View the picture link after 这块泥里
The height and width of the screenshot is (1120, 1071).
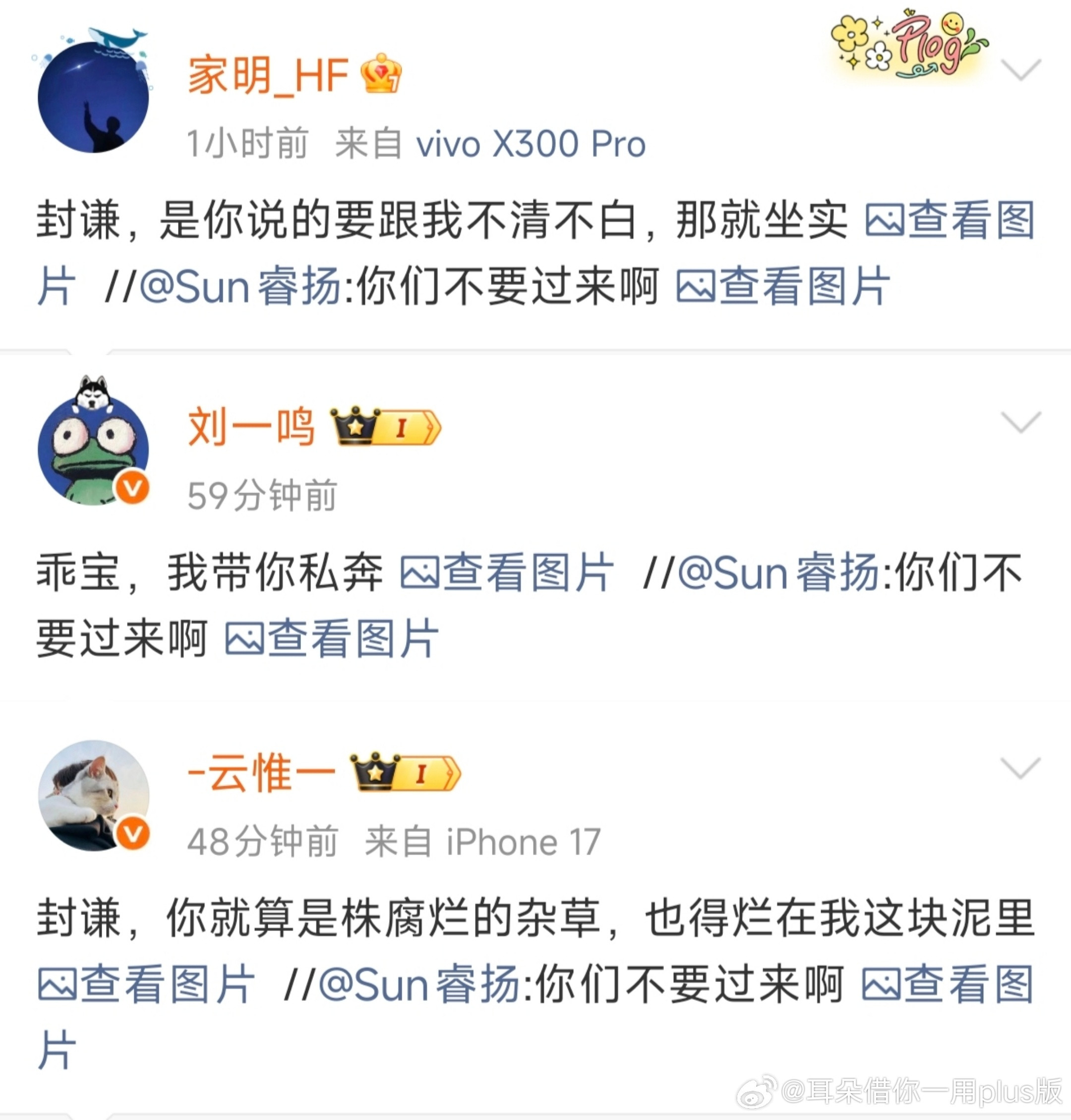[146, 984]
